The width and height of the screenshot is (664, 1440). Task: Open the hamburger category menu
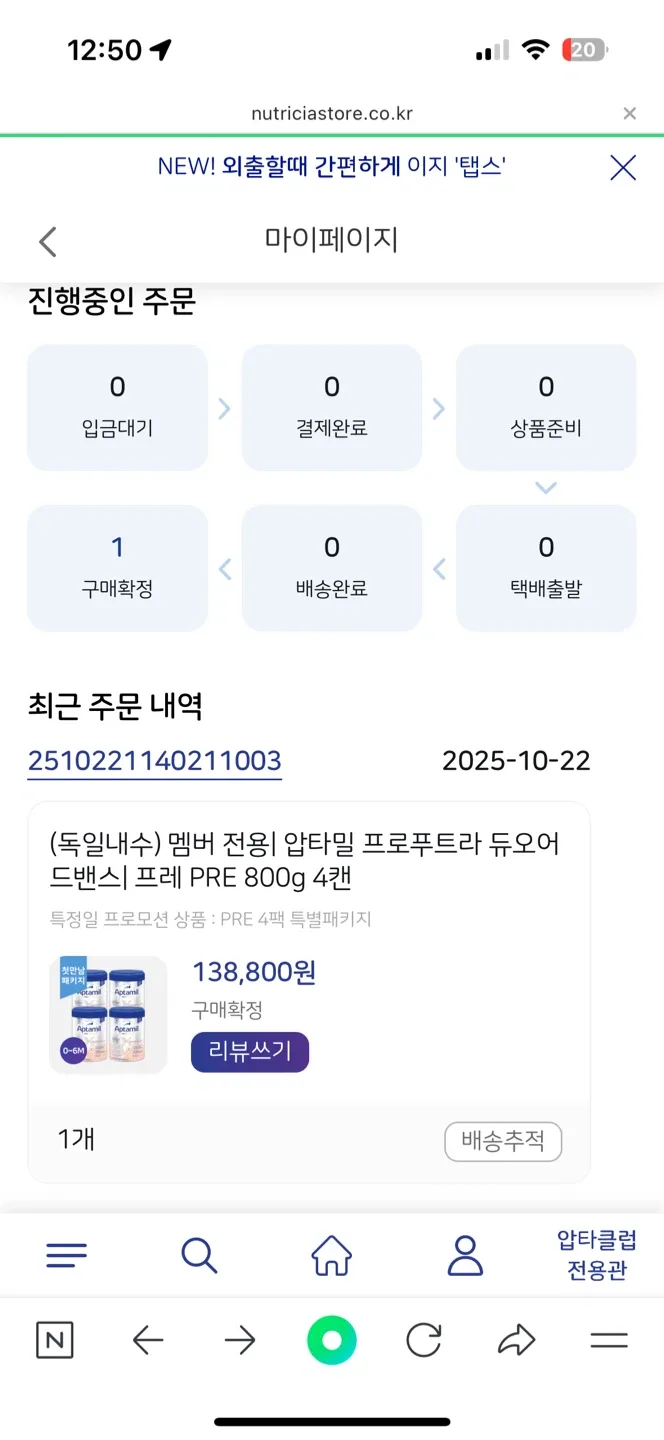pyautogui.click(x=67, y=1254)
